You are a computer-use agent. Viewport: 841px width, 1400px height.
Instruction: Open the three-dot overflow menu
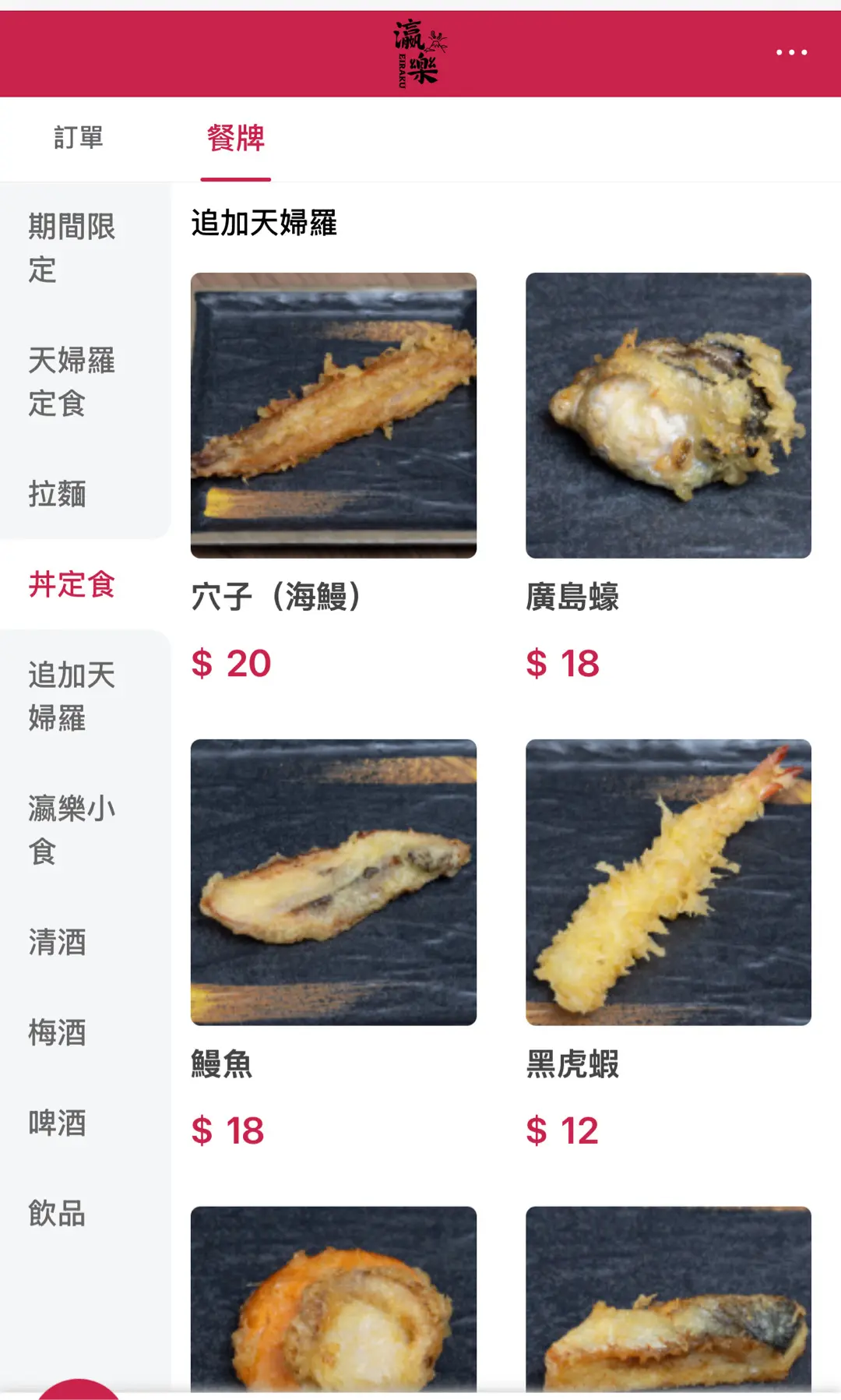point(791,53)
